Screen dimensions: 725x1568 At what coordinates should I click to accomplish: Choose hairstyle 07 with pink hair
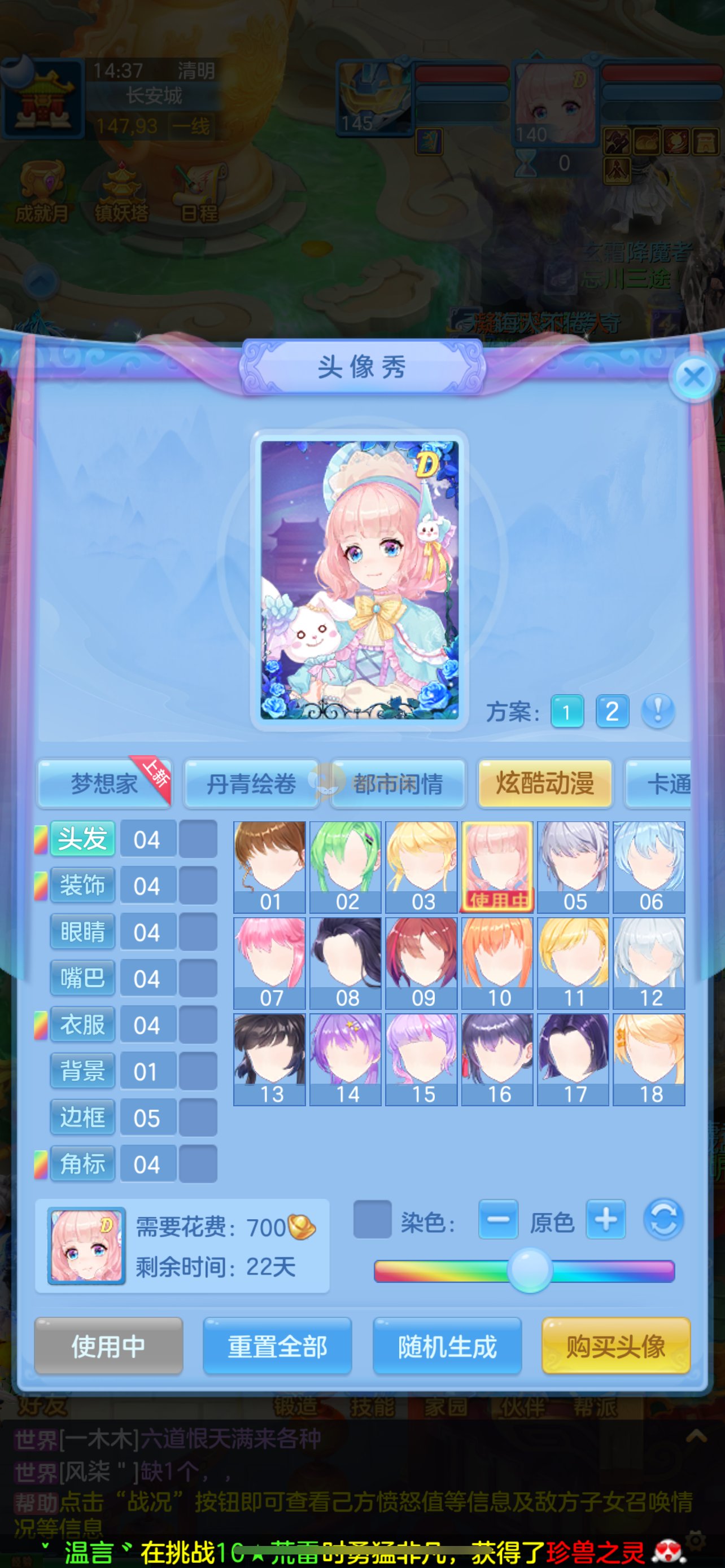click(x=270, y=963)
